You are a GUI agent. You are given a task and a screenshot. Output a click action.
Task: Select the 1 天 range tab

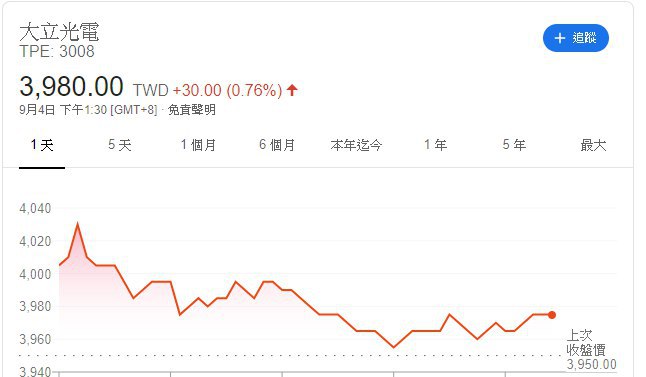pos(42,145)
